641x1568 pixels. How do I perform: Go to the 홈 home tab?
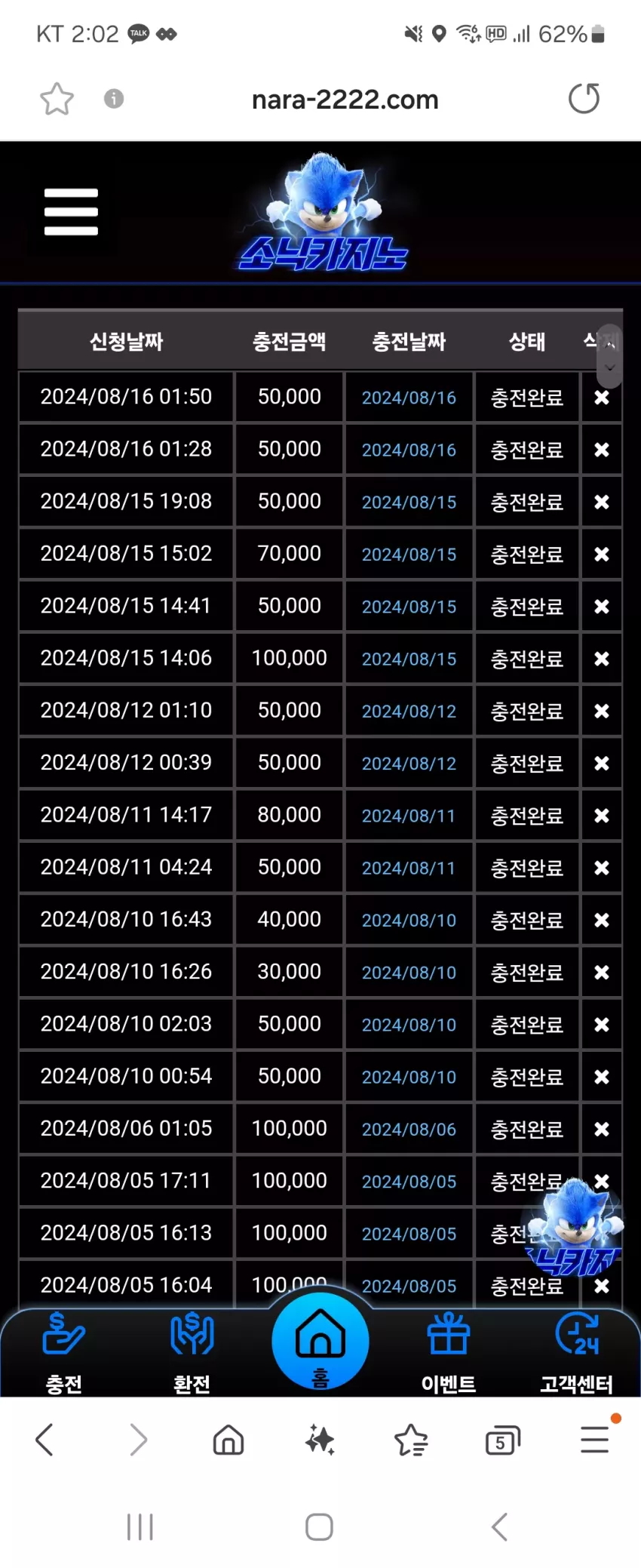[320, 1341]
